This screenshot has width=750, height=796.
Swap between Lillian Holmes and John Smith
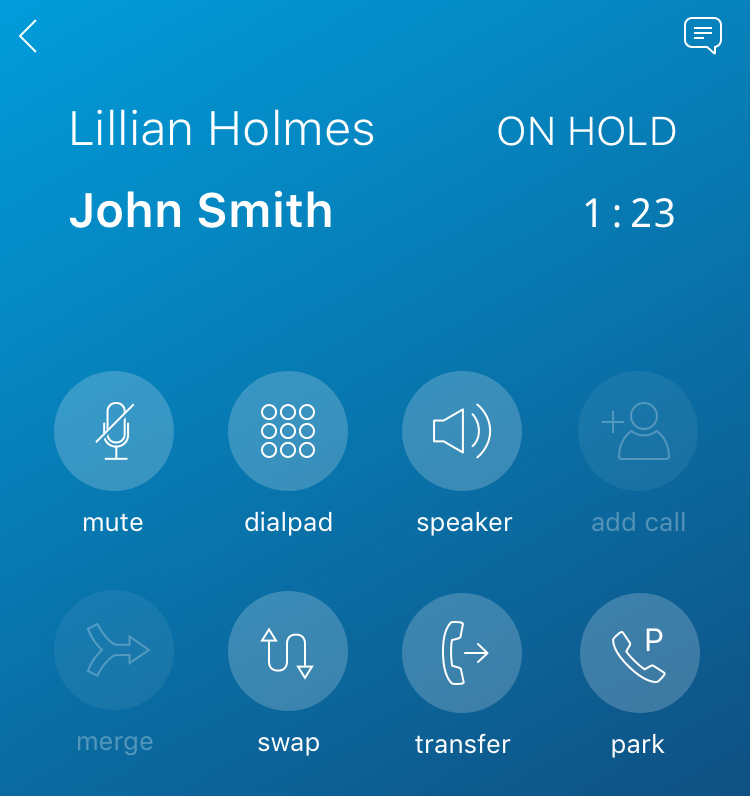[x=288, y=651]
